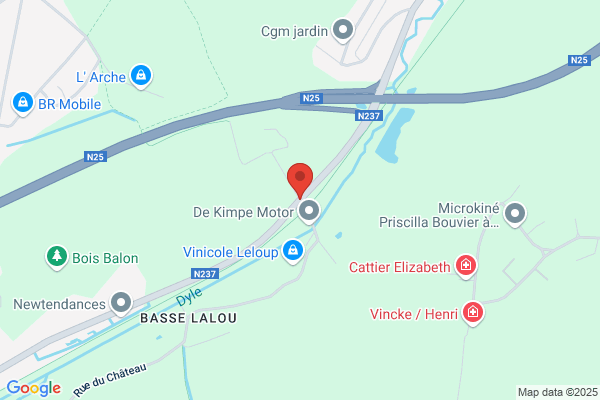Select the L' Arche shop marker
The image size is (600, 400).
141,76
